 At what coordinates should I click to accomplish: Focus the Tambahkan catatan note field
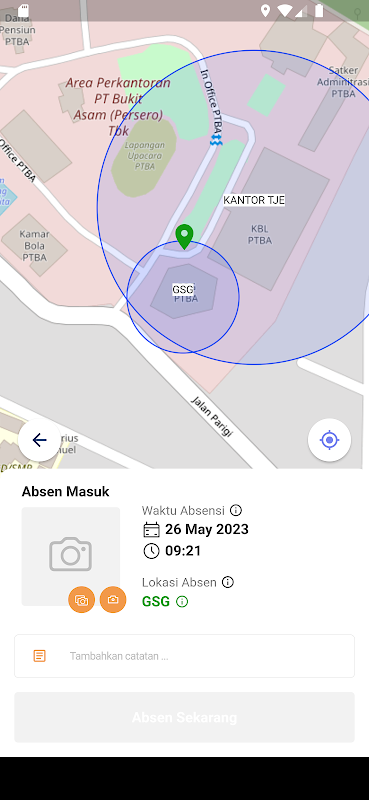tap(184, 656)
